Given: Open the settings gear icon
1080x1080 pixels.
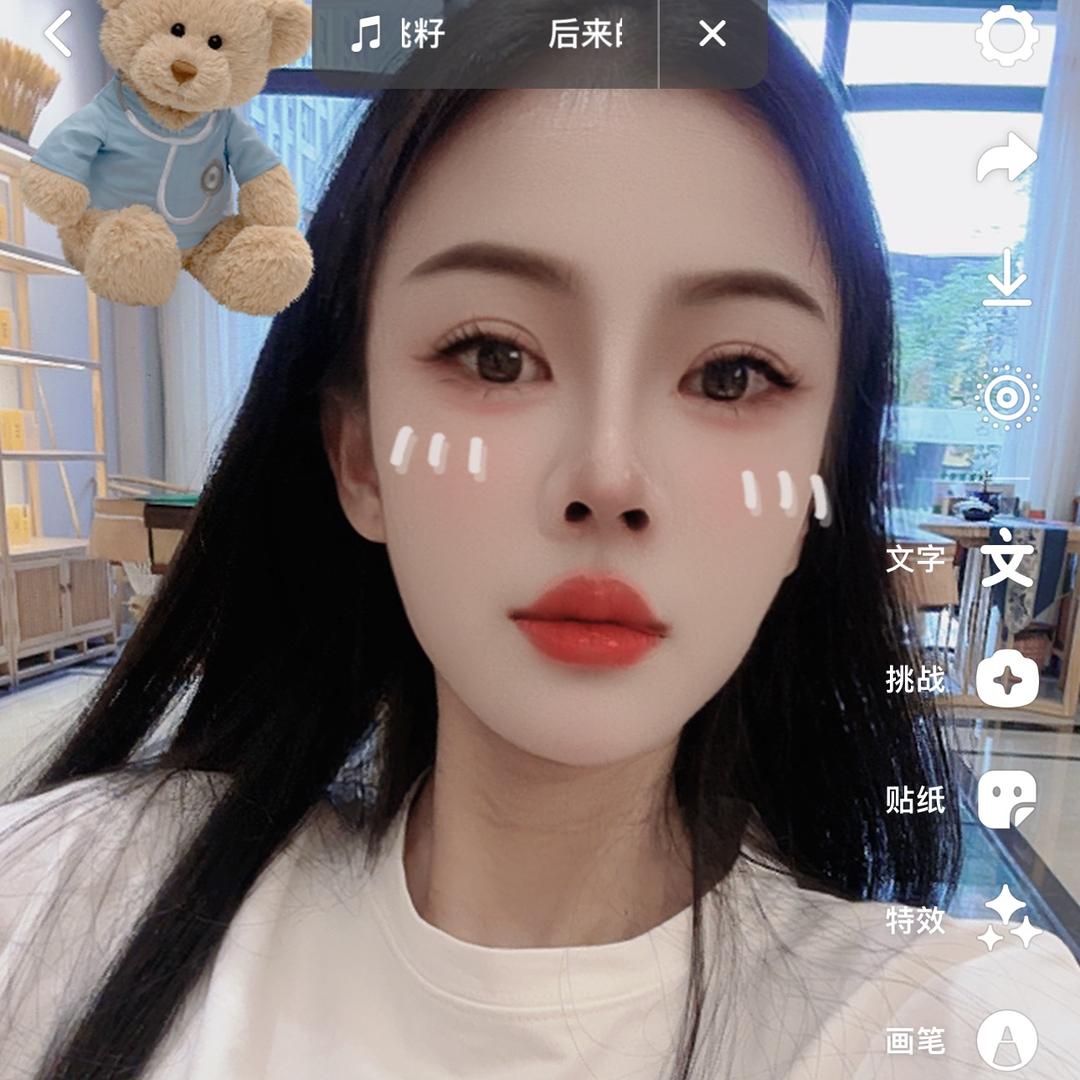Looking at the screenshot, I should click(1006, 36).
